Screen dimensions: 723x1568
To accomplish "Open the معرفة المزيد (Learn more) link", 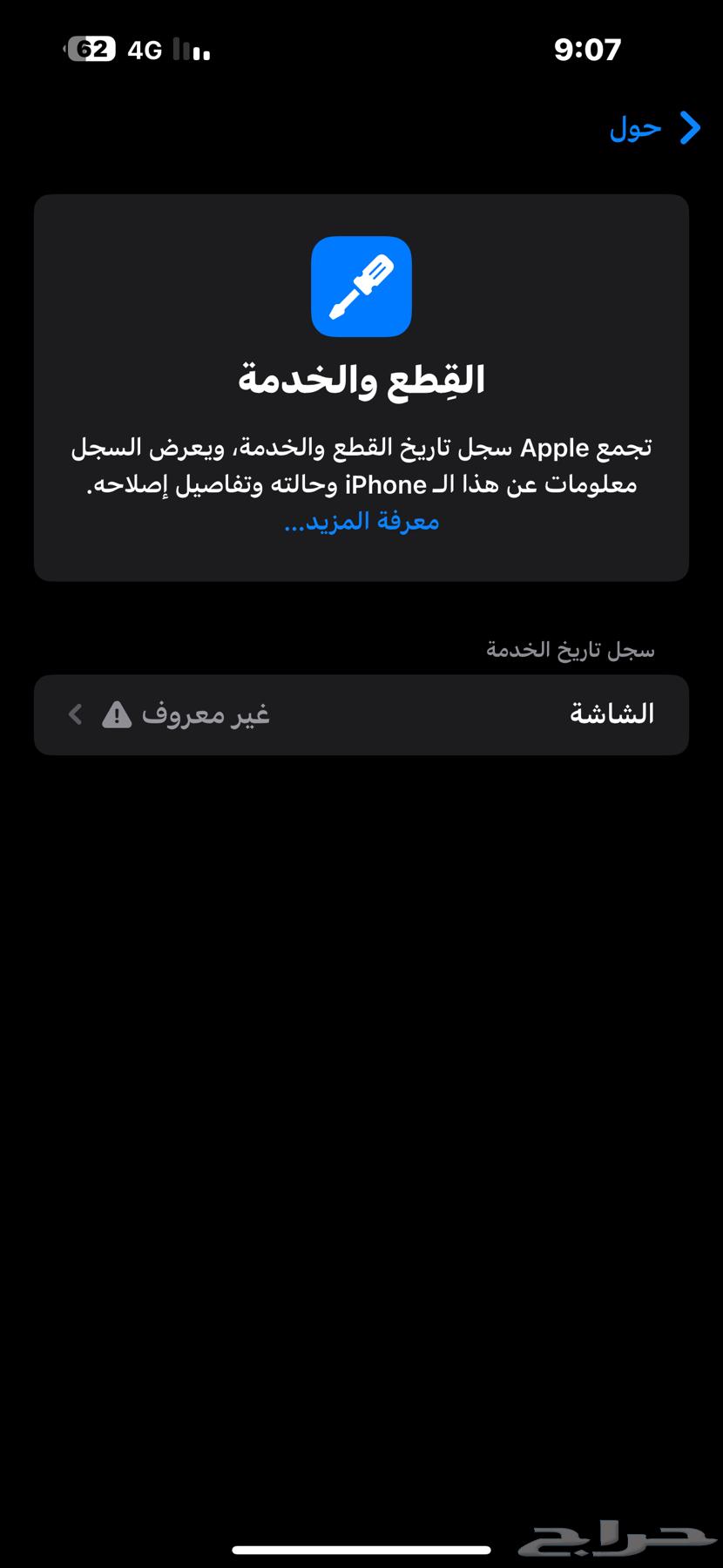I will (x=361, y=522).
